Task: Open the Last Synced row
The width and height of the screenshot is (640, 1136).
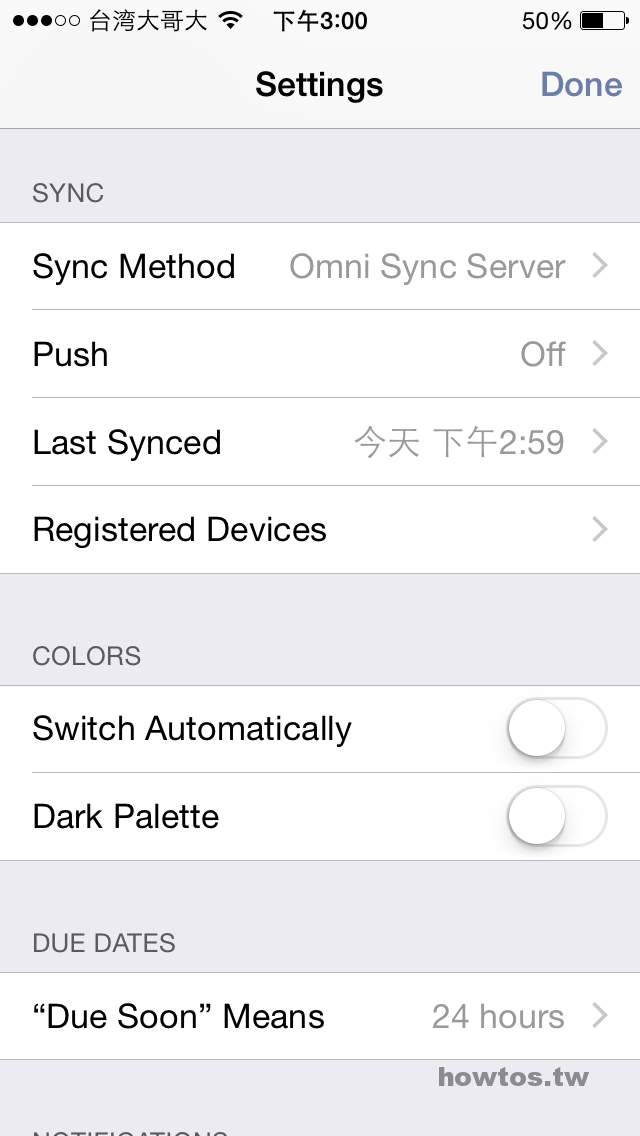Action: click(x=320, y=441)
